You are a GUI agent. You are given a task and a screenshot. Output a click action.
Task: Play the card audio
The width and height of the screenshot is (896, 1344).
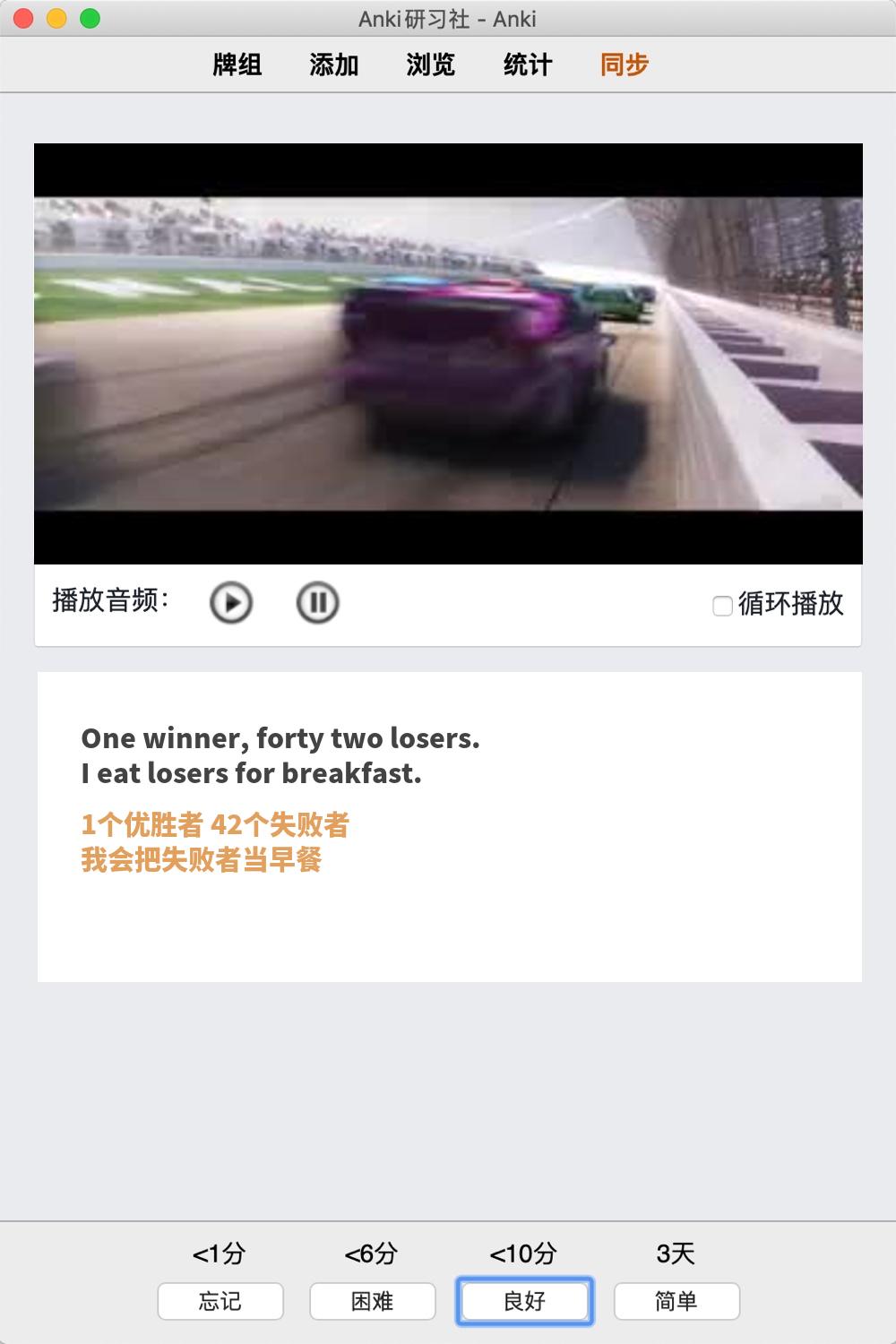231,602
